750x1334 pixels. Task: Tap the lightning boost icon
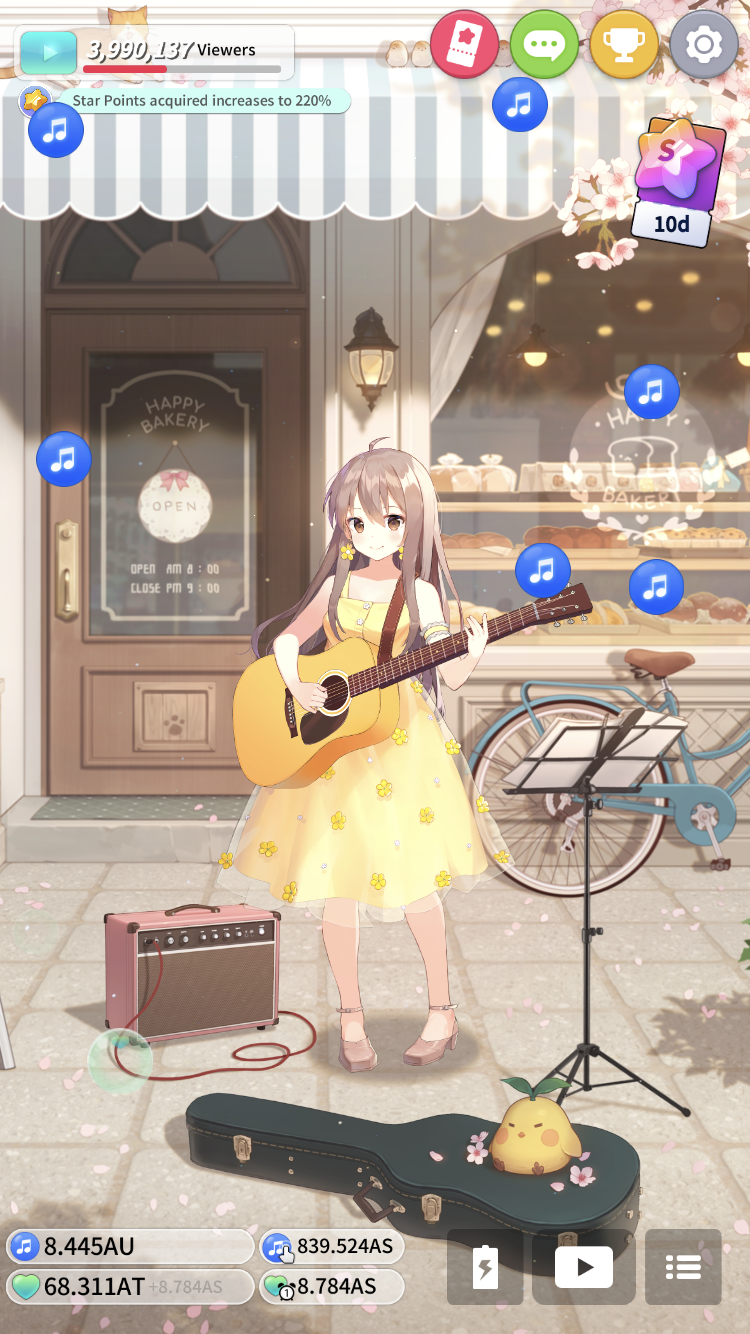[484, 1266]
